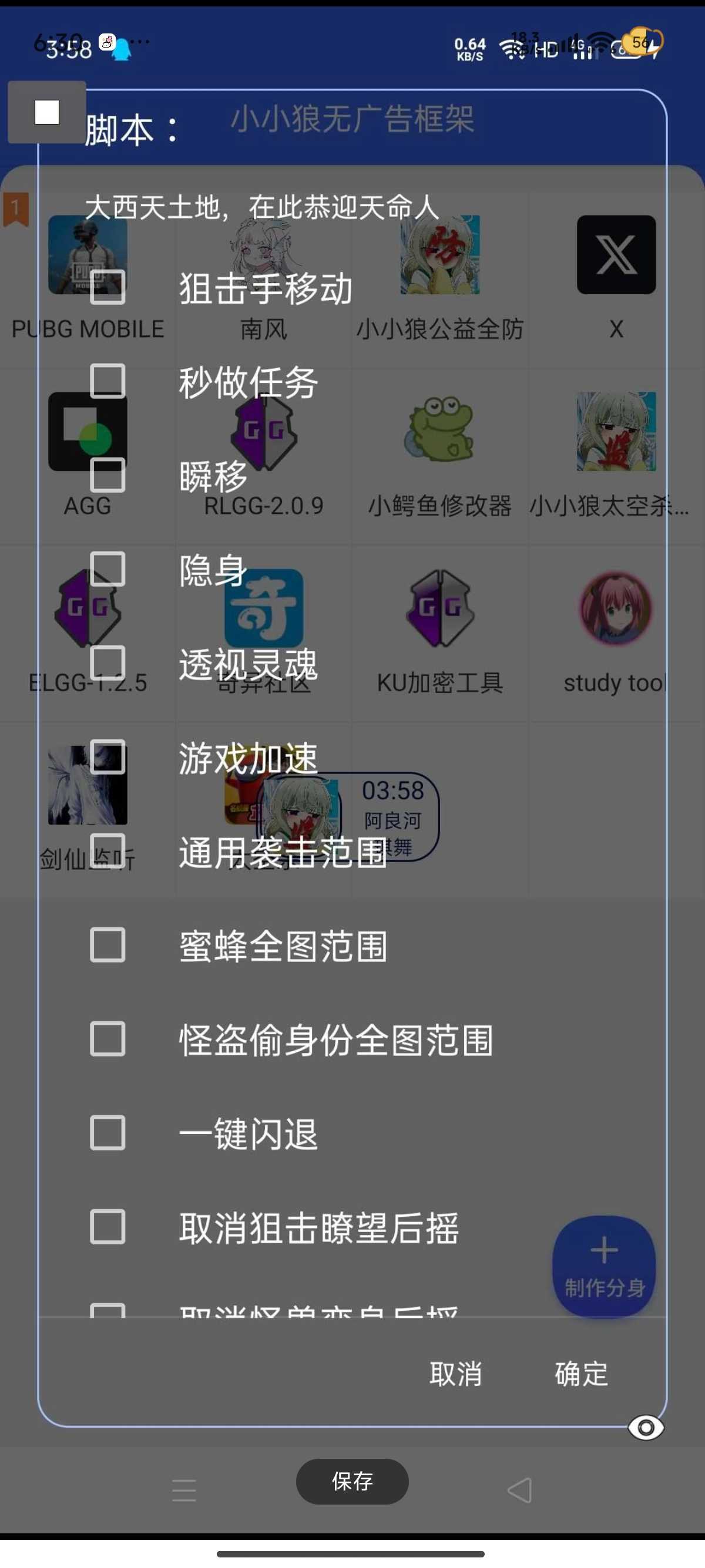This screenshot has width=705, height=1568.
Task: Tap 取消 to dismiss the dialog
Action: click(x=455, y=1374)
